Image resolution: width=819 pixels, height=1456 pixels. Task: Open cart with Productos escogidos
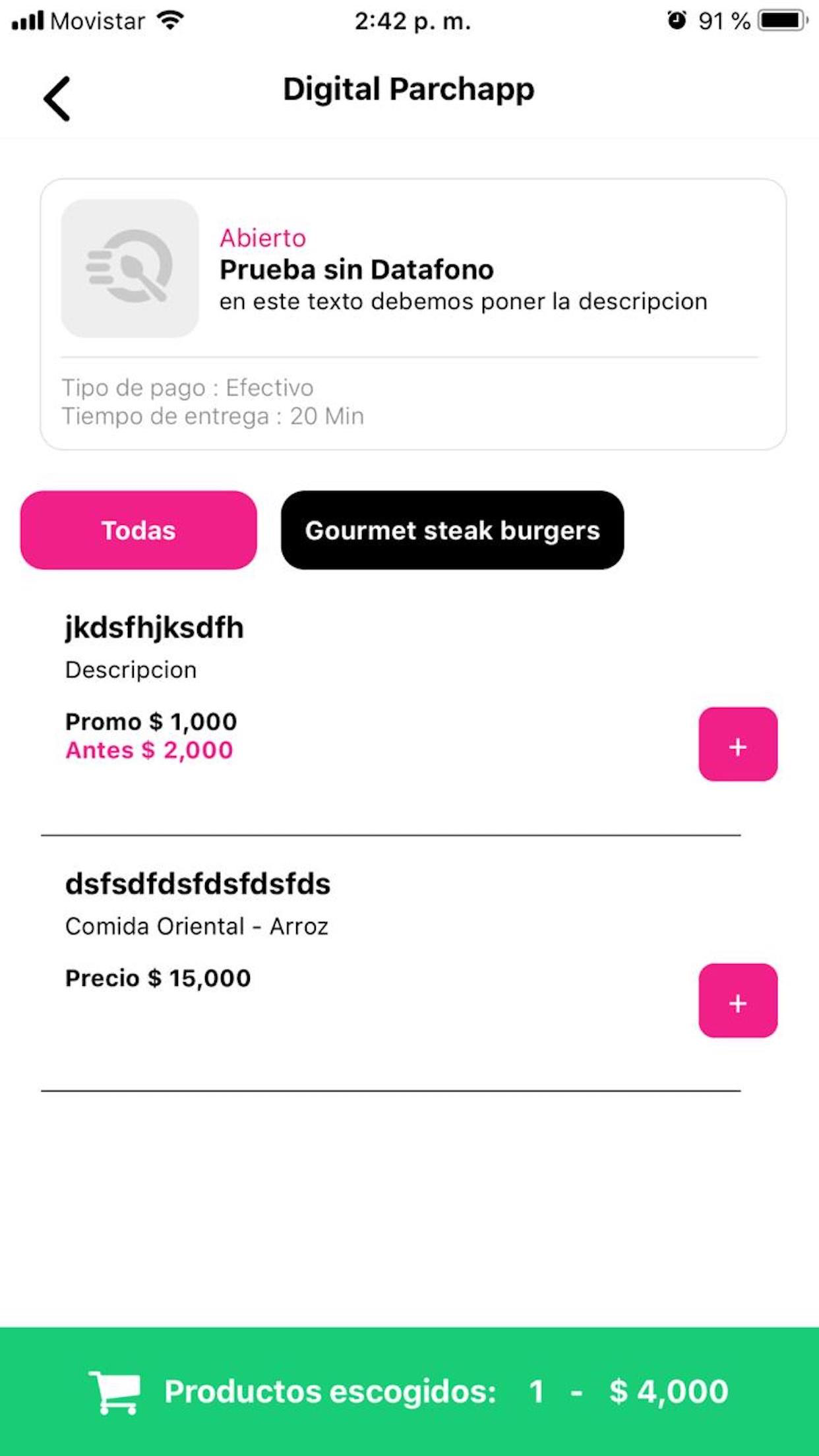pyautogui.click(x=409, y=1391)
